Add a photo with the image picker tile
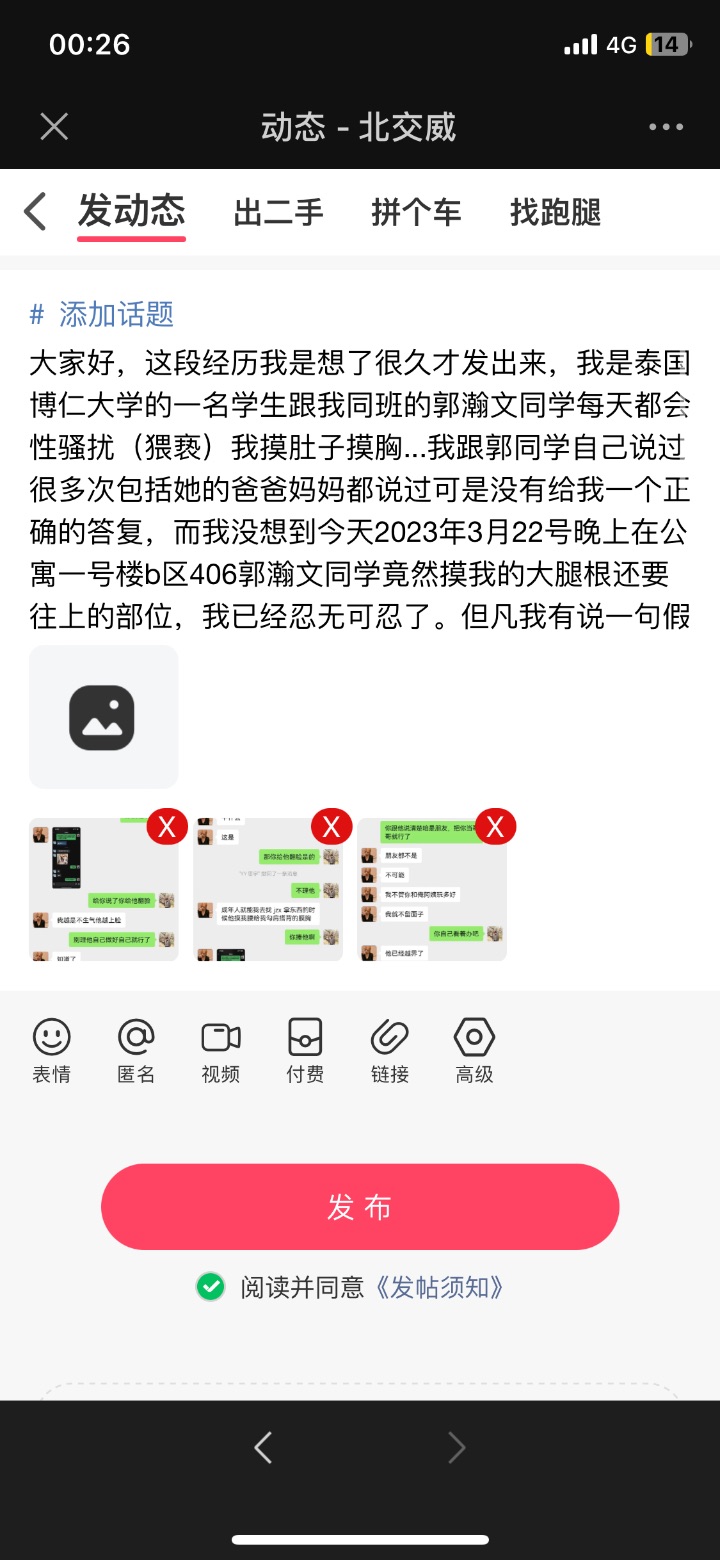Image resolution: width=720 pixels, height=1560 pixels. pos(103,717)
